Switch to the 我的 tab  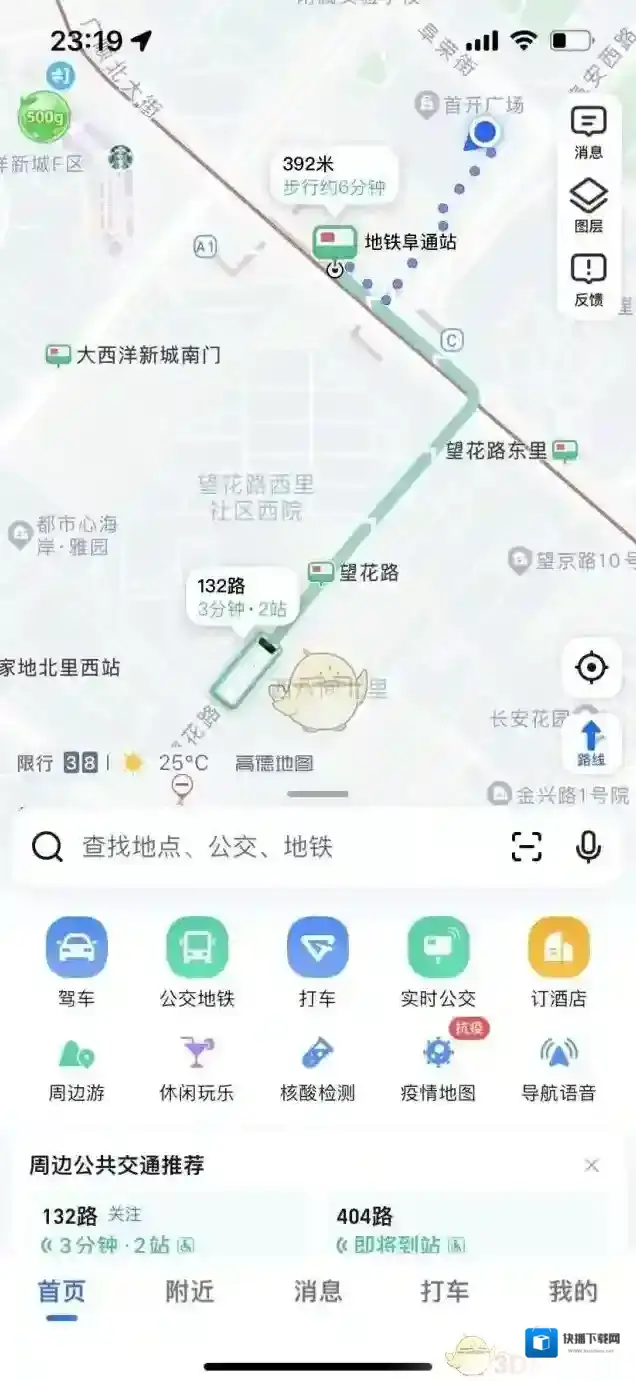coord(572,1291)
